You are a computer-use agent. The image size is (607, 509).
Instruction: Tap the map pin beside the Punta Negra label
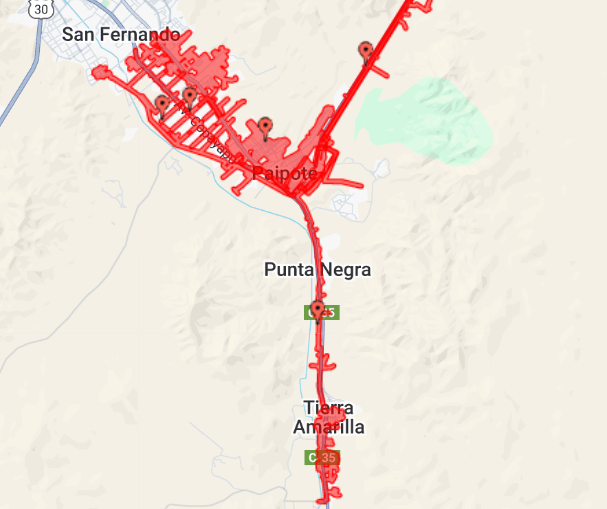(x=317, y=311)
